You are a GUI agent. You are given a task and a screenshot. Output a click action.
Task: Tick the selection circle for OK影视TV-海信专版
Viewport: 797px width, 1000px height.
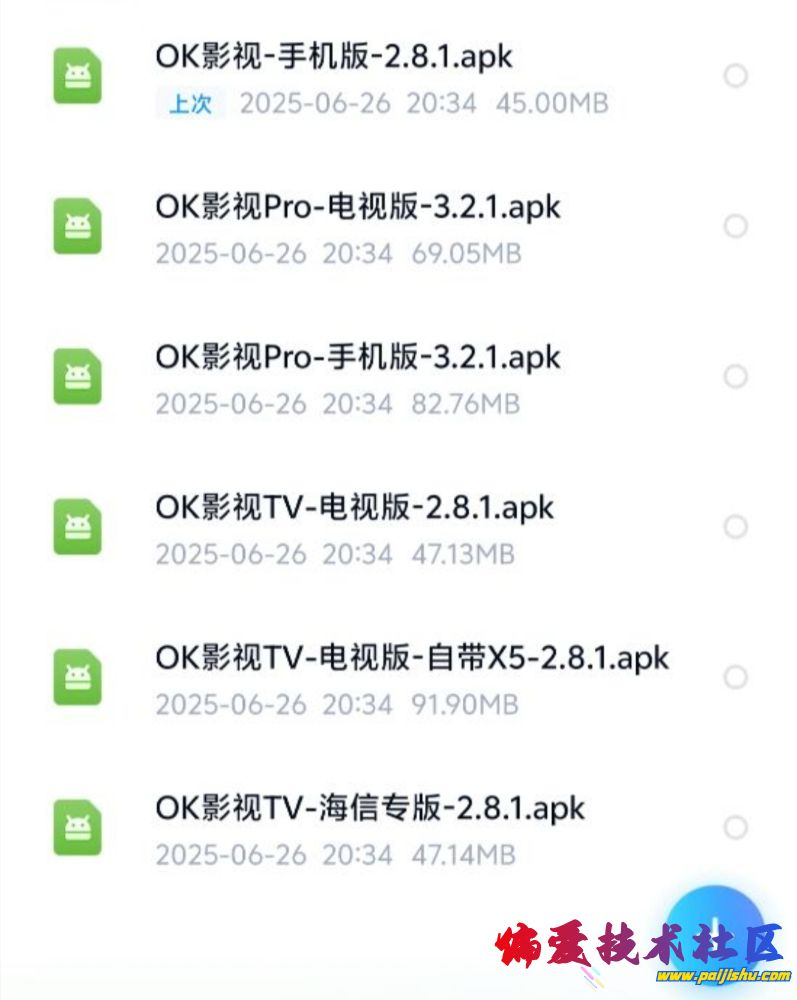pyautogui.click(x=735, y=827)
